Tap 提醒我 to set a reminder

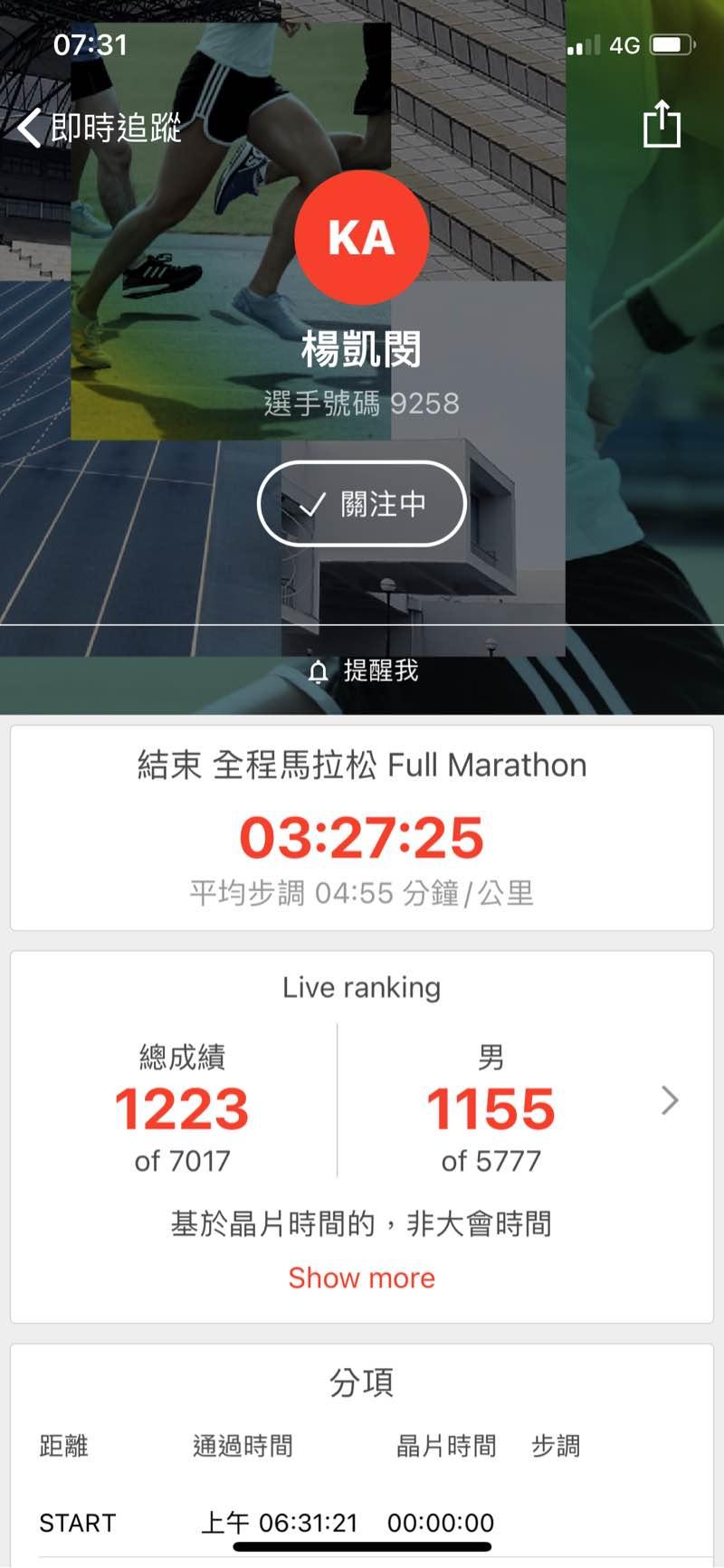pos(364,671)
